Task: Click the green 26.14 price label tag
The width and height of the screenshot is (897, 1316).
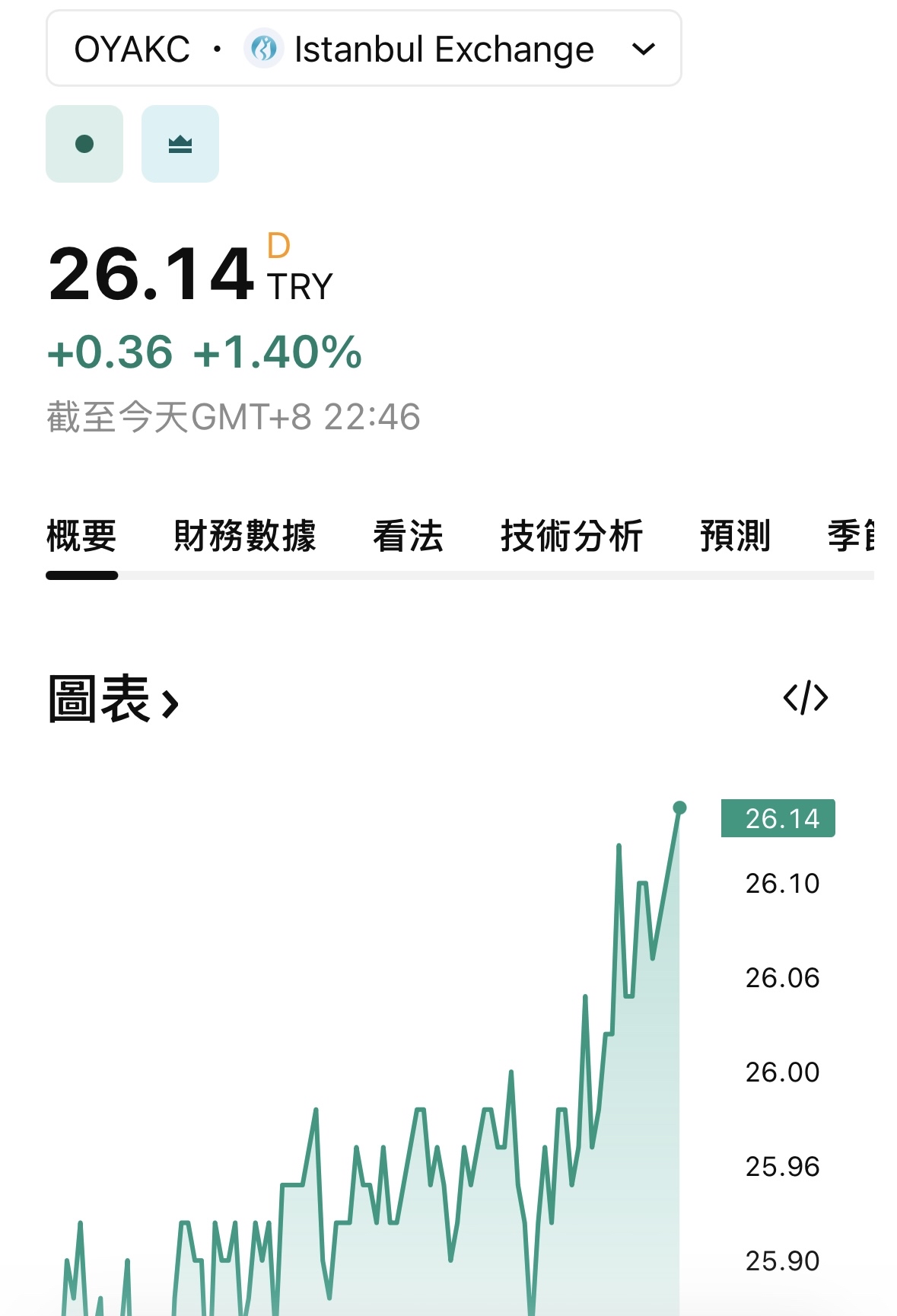Action: point(778,819)
